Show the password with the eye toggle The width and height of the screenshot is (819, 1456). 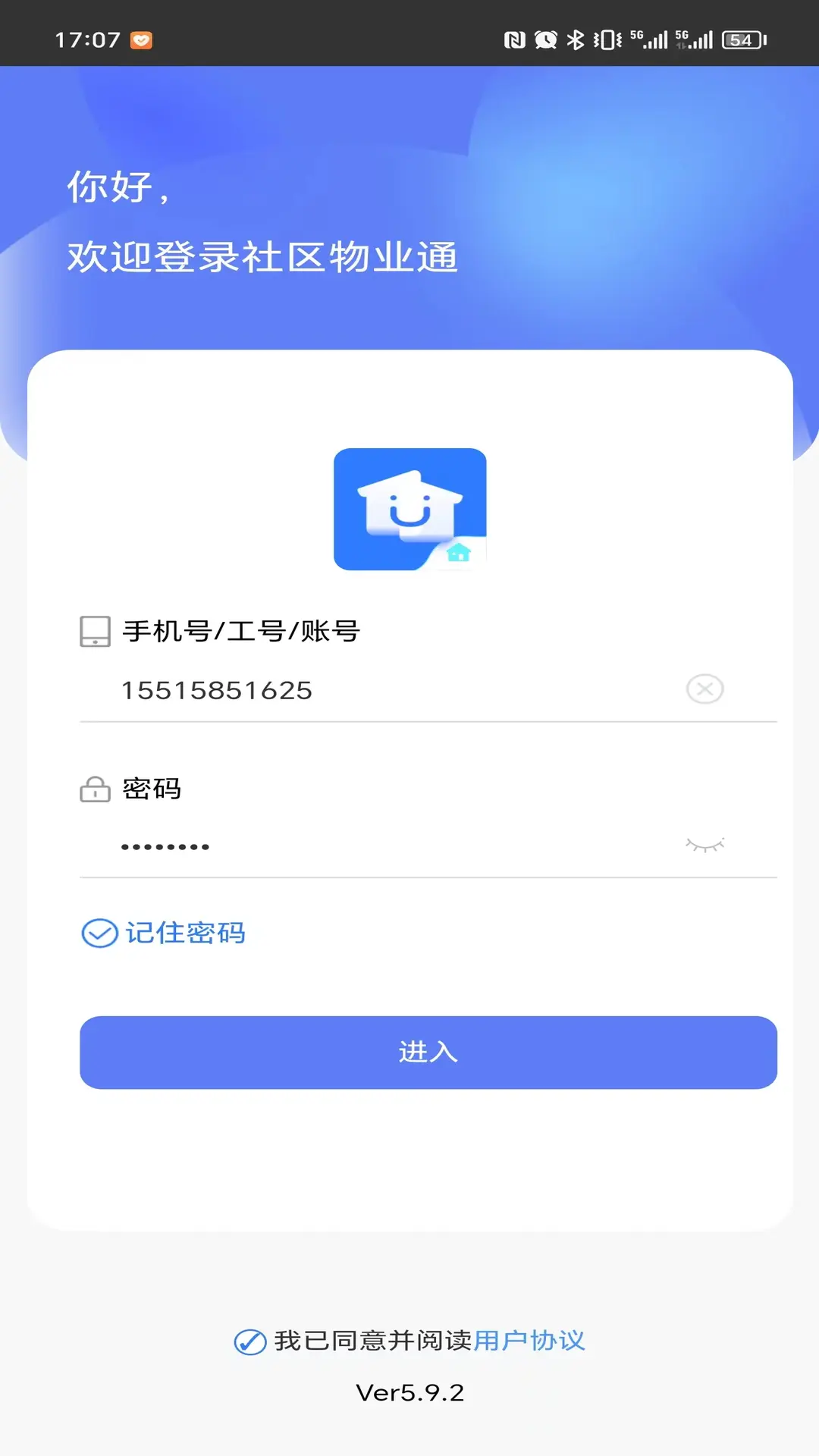click(707, 845)
